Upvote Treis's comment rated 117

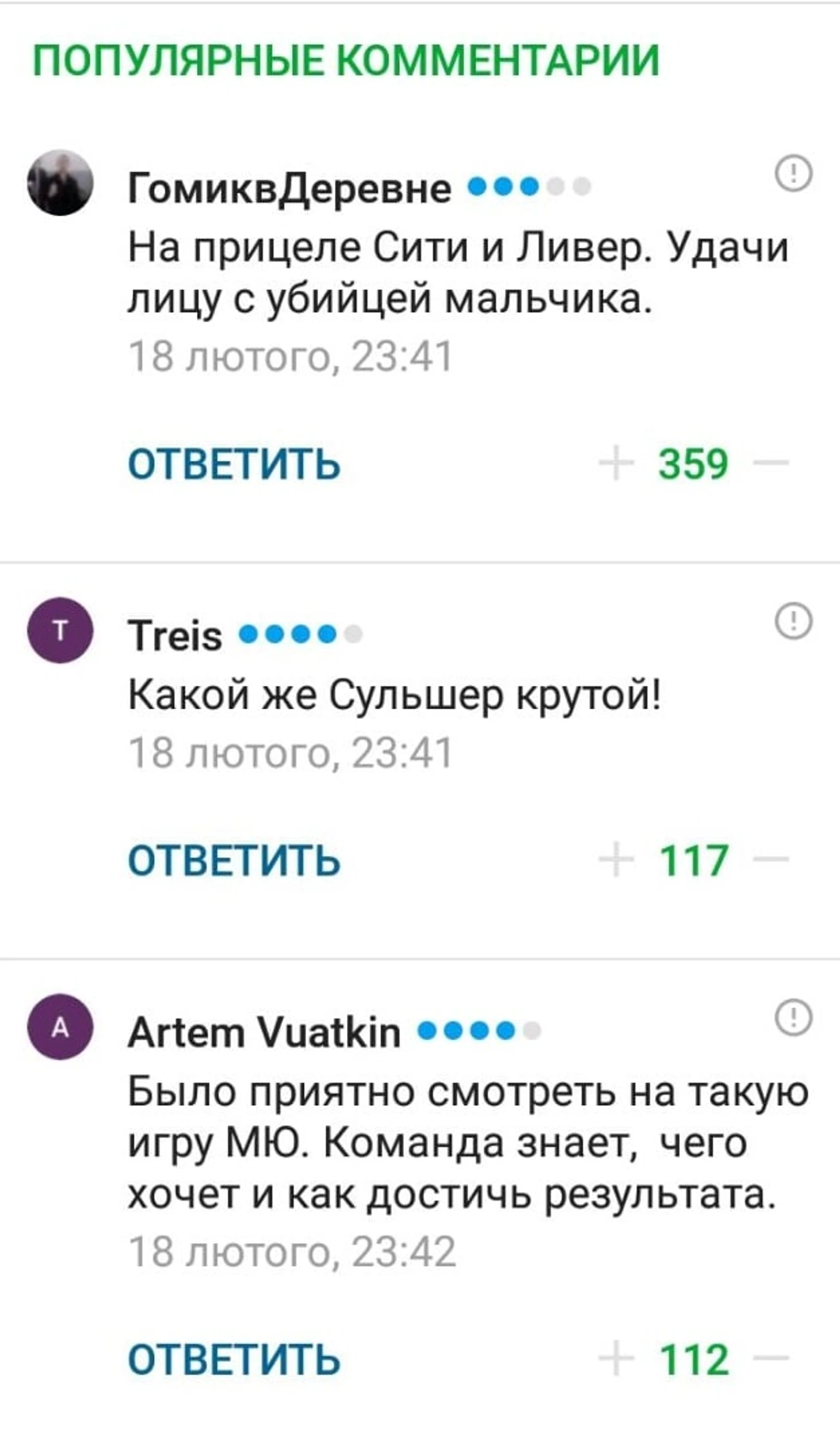tap(616, 860)
